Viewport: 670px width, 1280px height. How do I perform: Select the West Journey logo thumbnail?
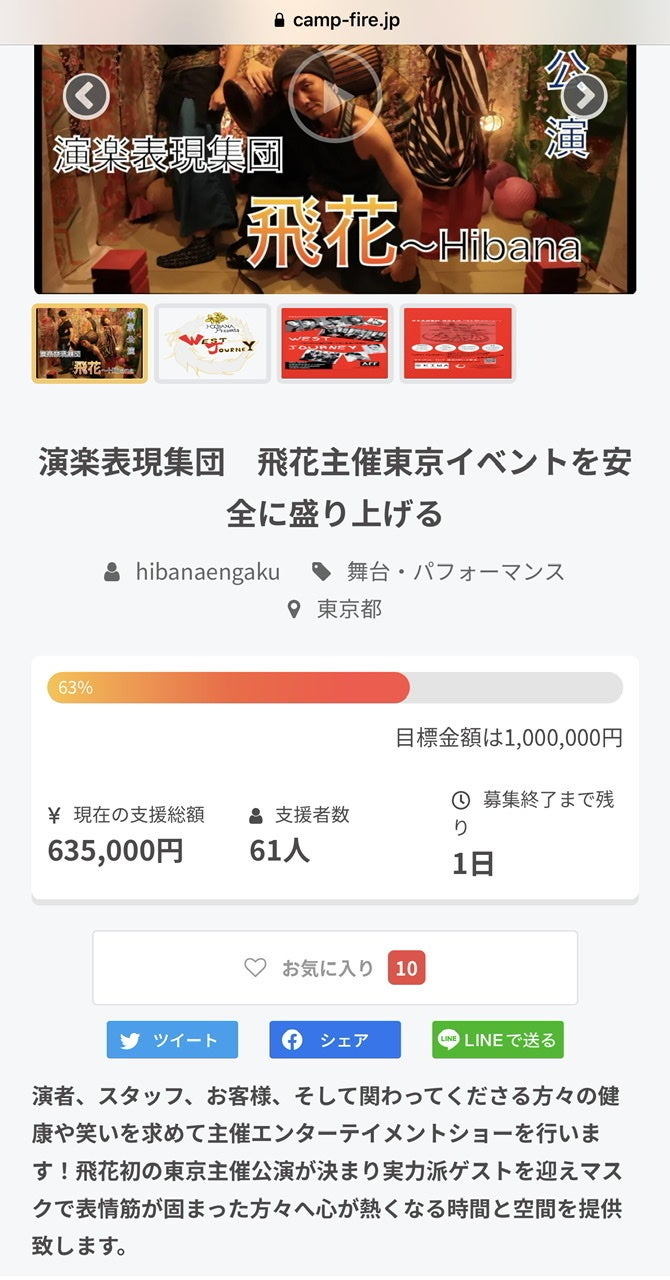[212, 343]
